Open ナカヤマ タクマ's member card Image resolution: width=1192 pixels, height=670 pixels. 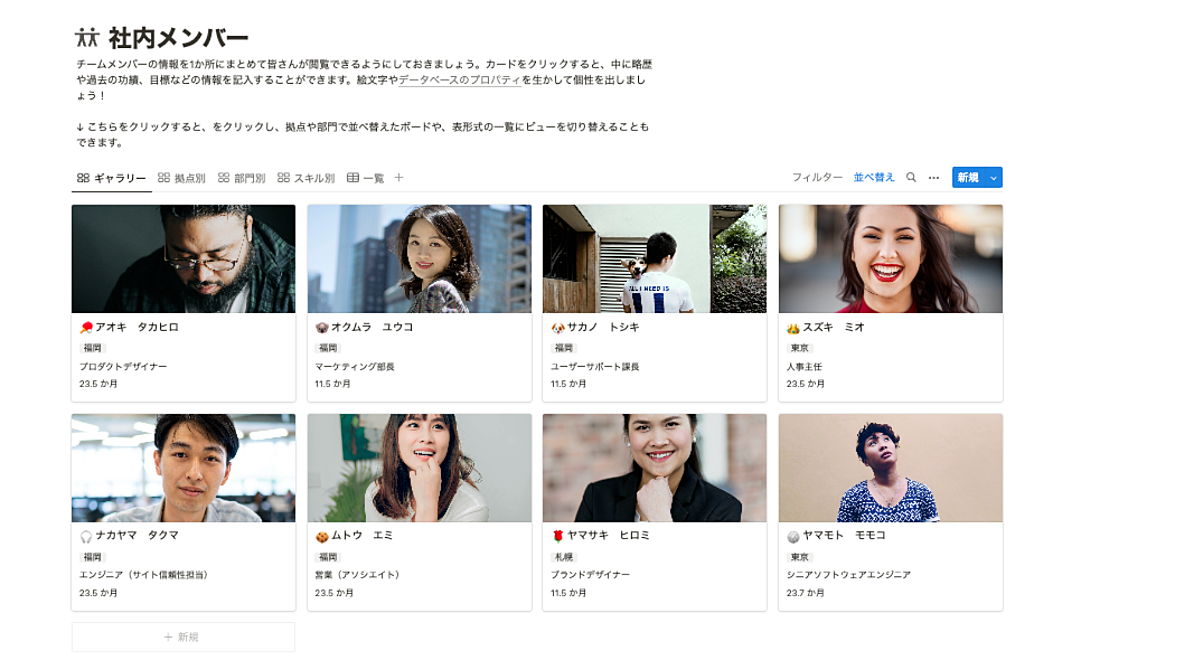pos(183,512)
